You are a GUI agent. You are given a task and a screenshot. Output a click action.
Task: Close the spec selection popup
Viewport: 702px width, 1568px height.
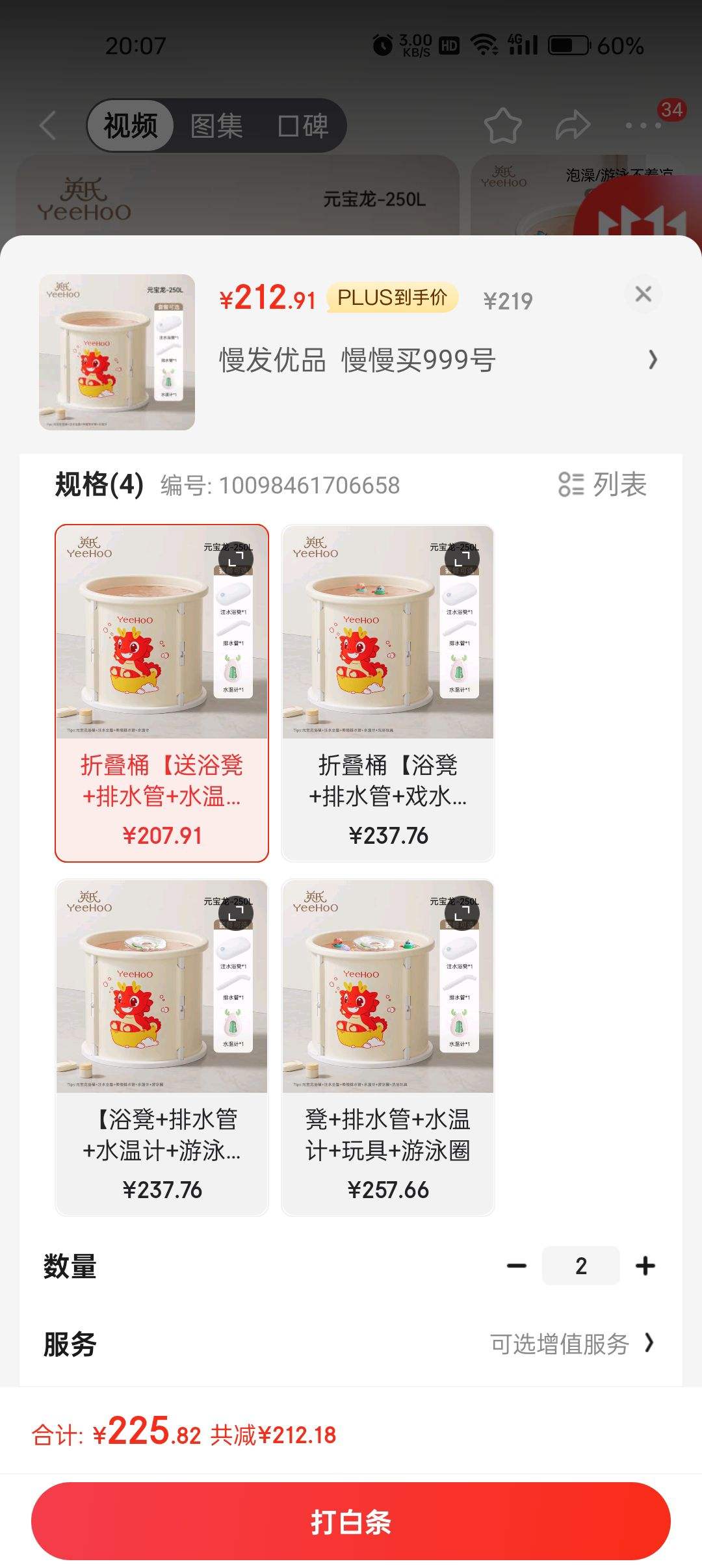point(643,294)
